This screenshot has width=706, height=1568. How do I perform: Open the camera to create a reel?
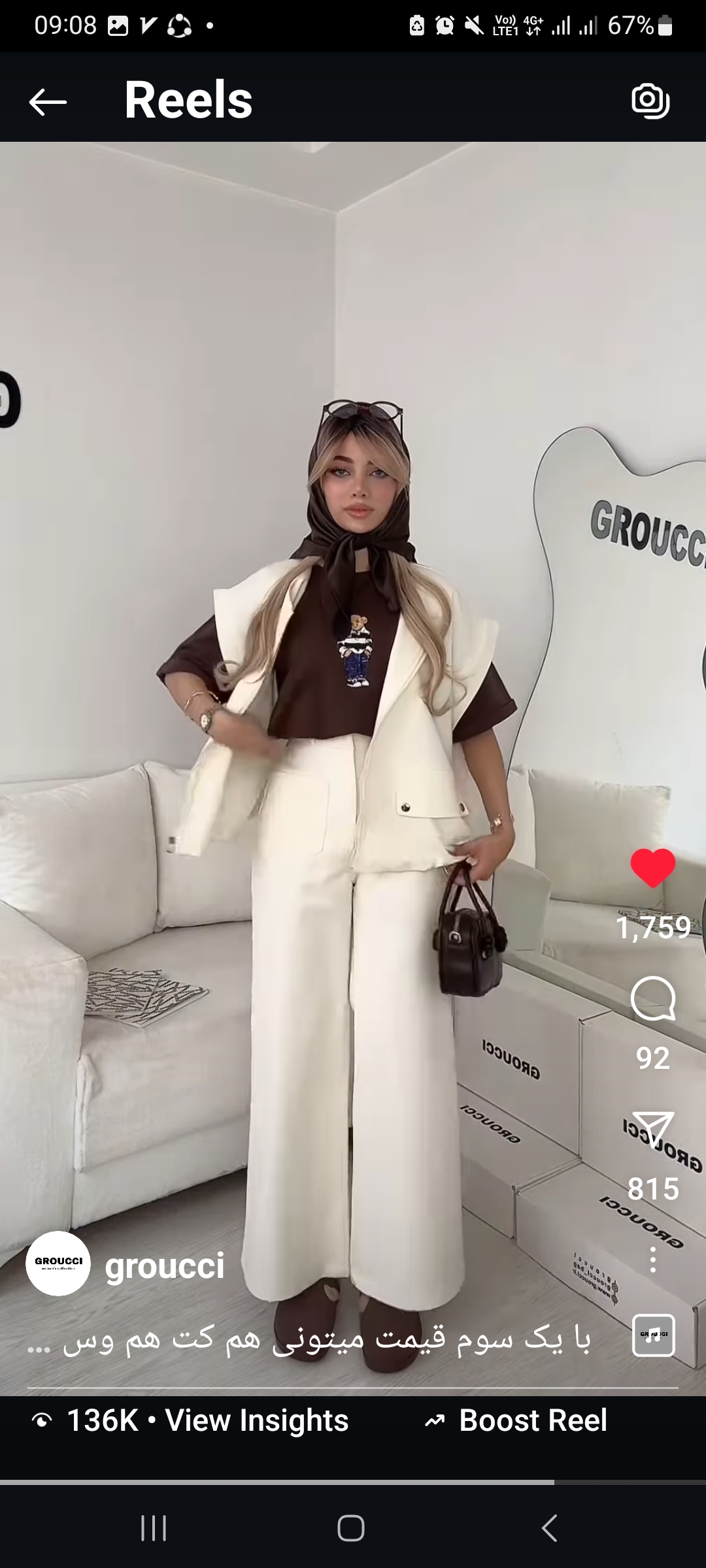click(x=650, y=101)
